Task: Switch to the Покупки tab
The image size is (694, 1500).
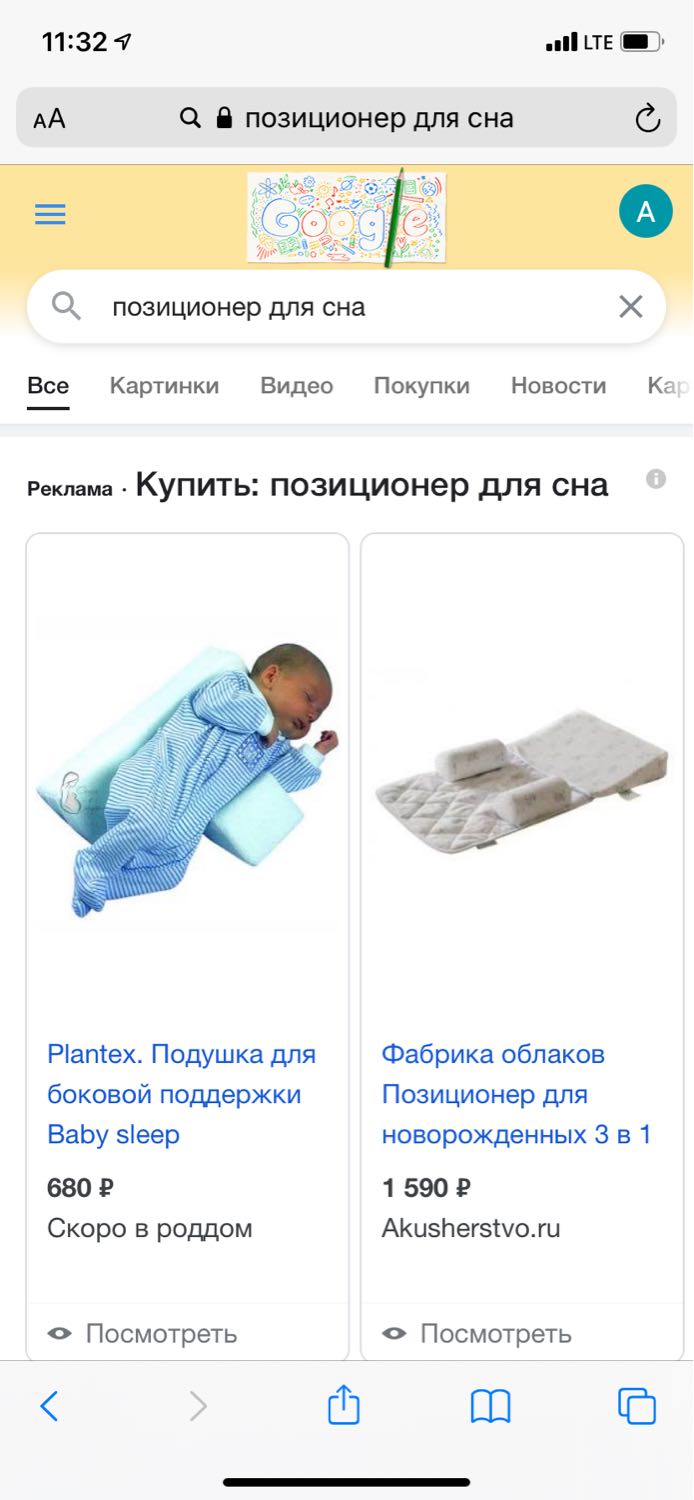Action: (422, 386)
